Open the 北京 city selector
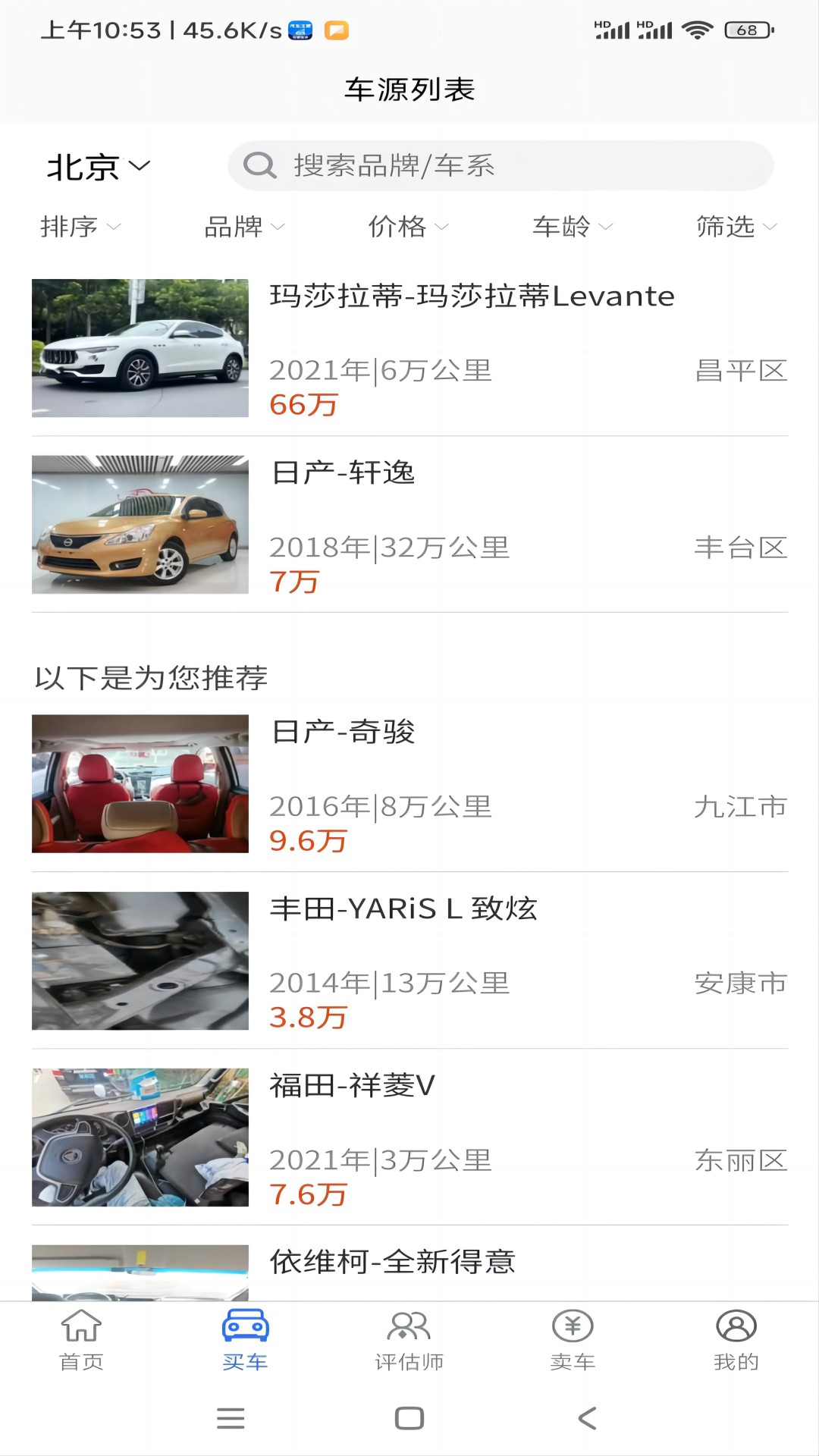 (97, 166)
